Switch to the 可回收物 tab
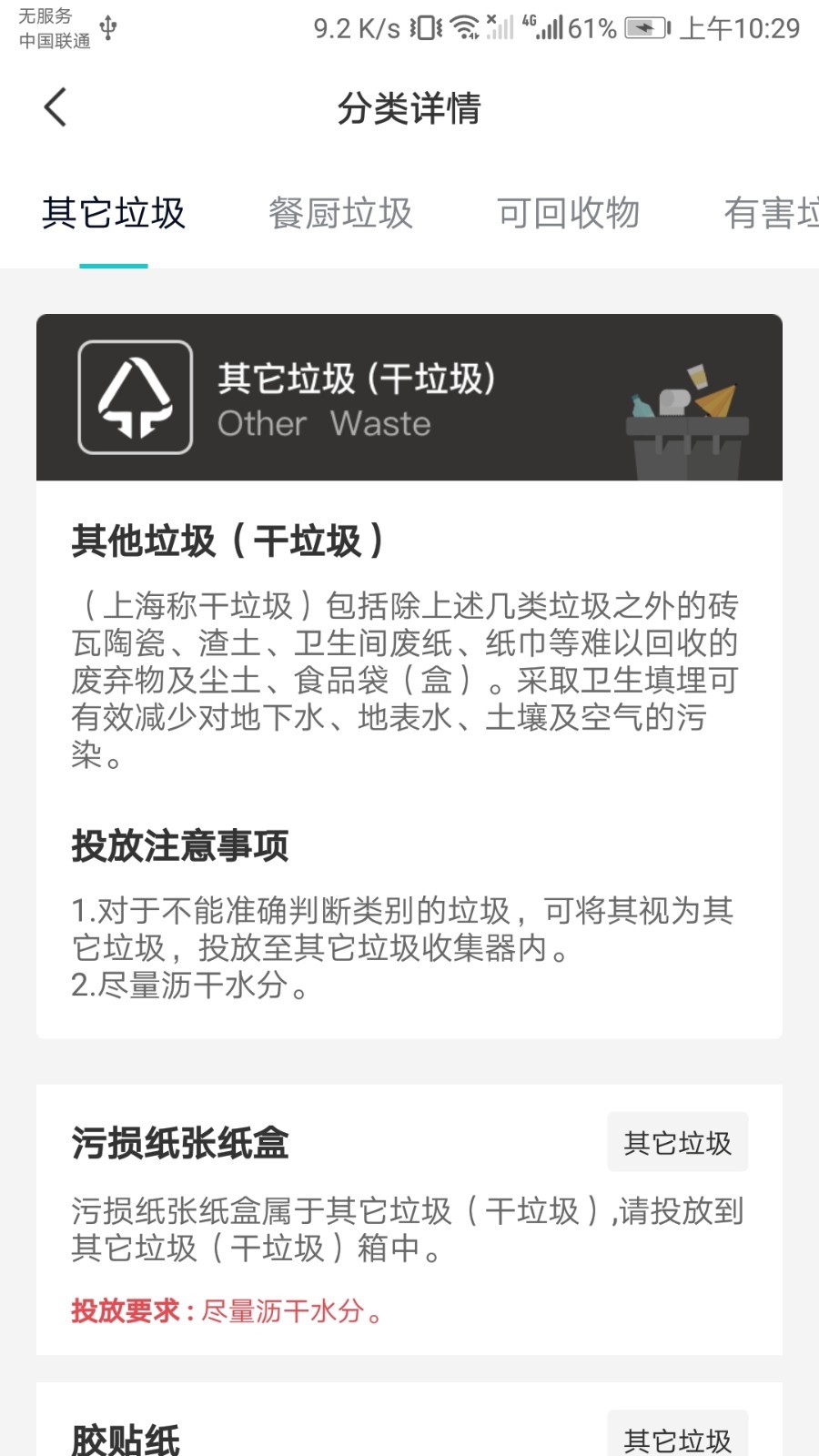The height and width of the screenshot is (1456, 819). pyautogui.click(x=568, y=214)
